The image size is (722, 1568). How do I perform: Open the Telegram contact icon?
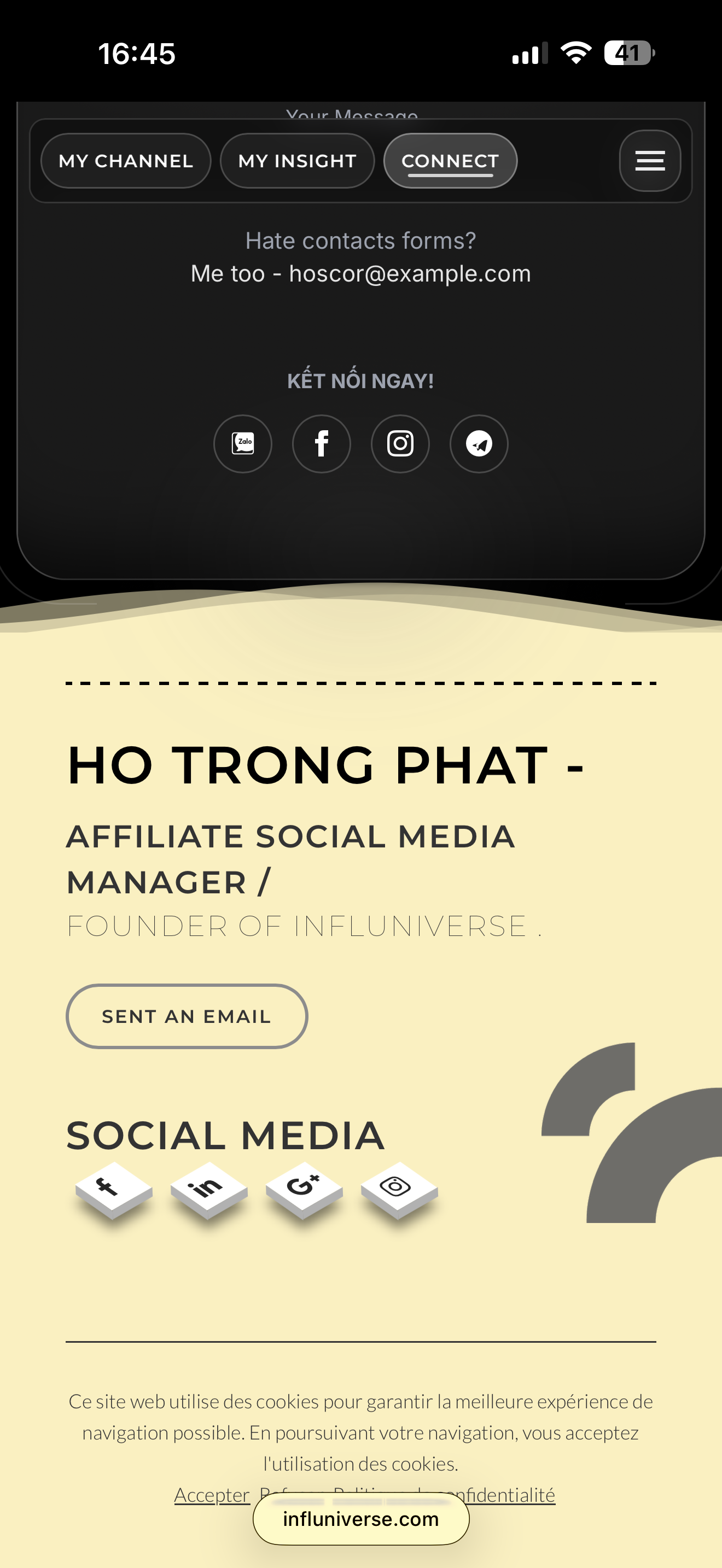pos(479,444)
